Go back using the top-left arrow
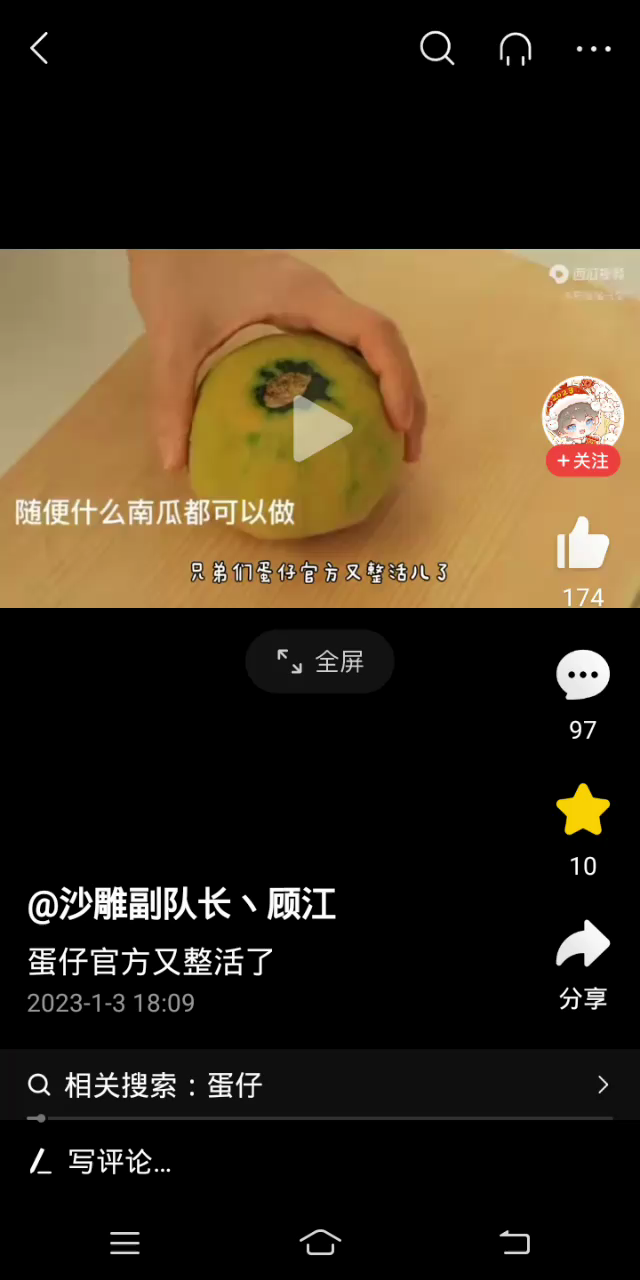Image resolution: width=640 pixels, height=1280 pixels. [39, 48]
